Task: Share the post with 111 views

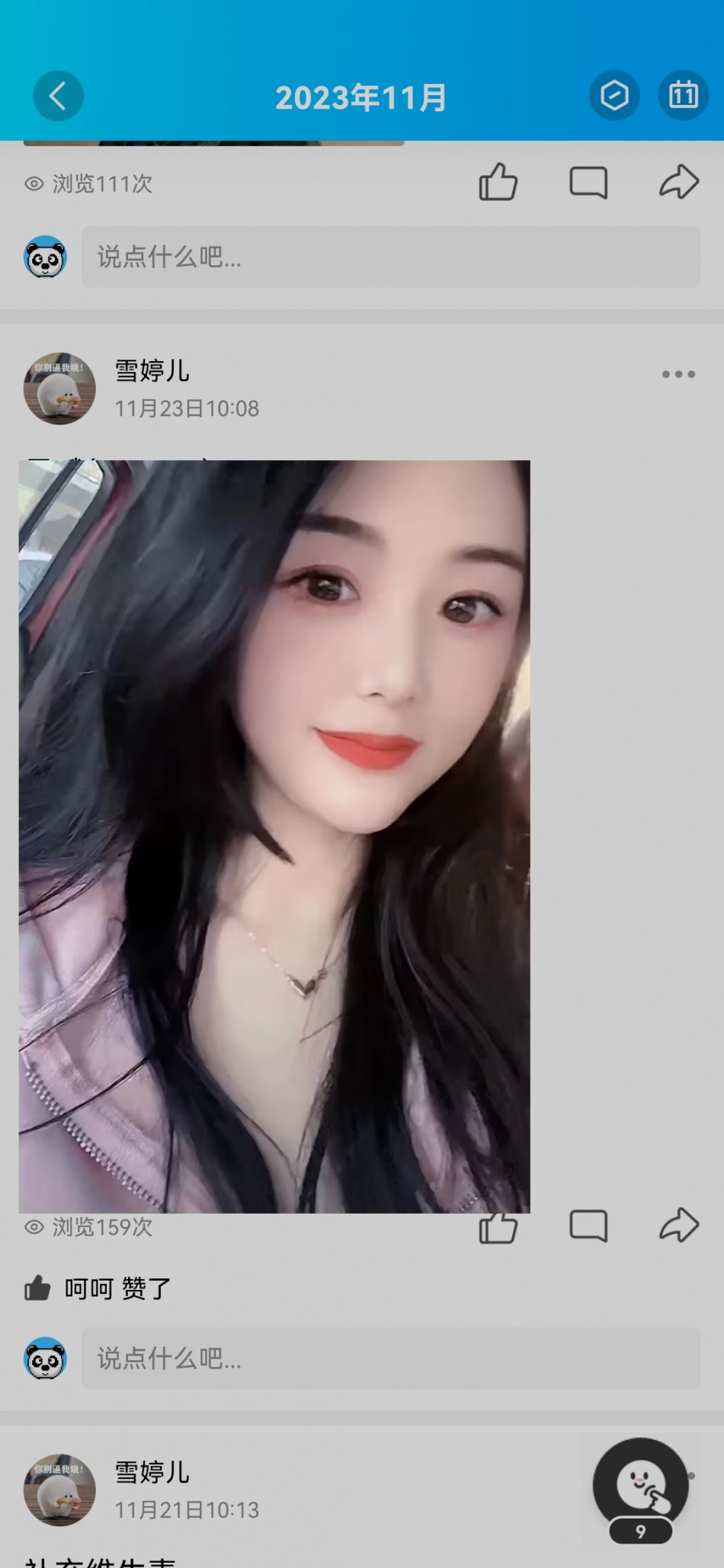Action: point(678,183)
